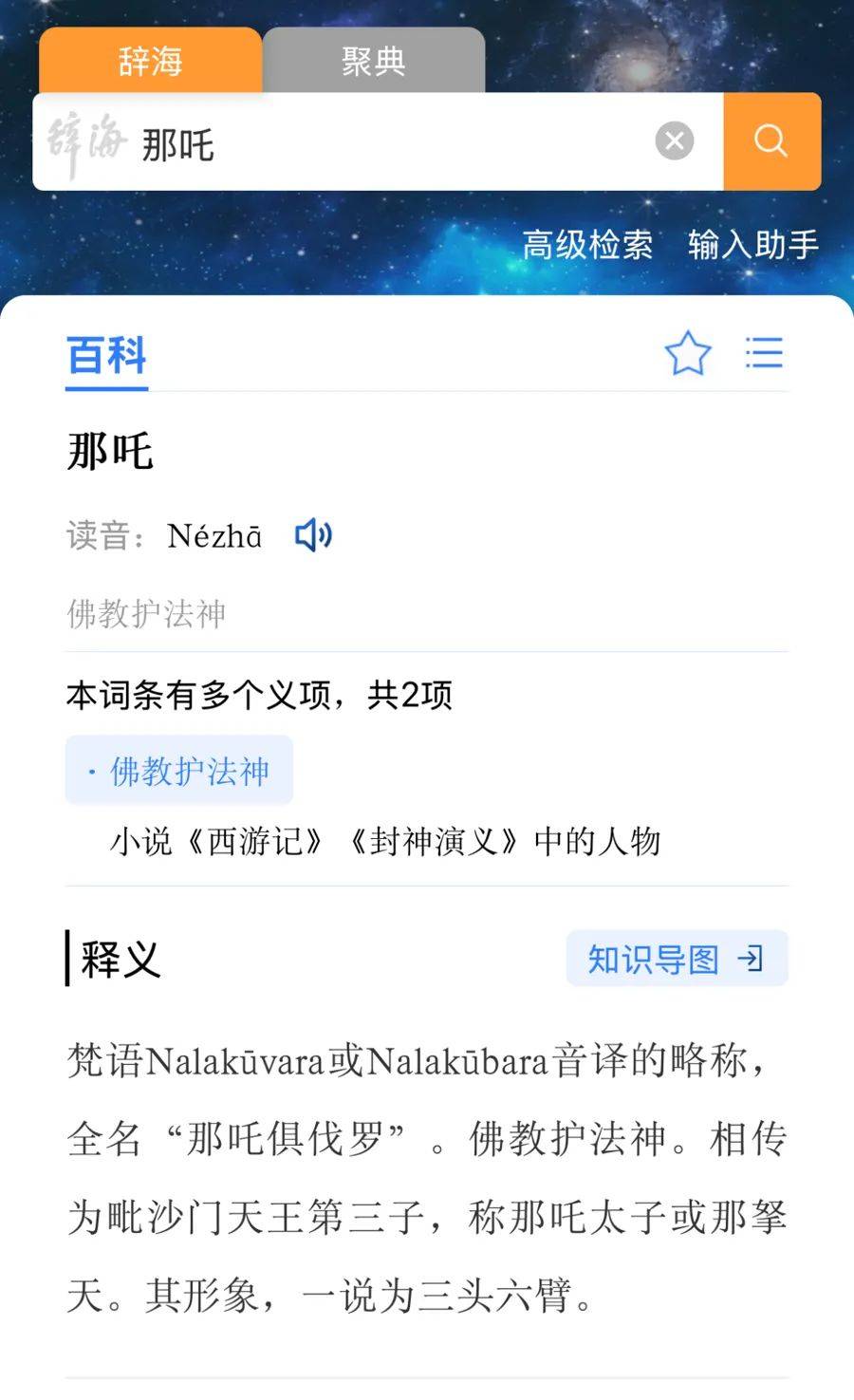Viewport: 854px width, 1400px height.
Task: Clear the search text
Action: coord(674,141)
